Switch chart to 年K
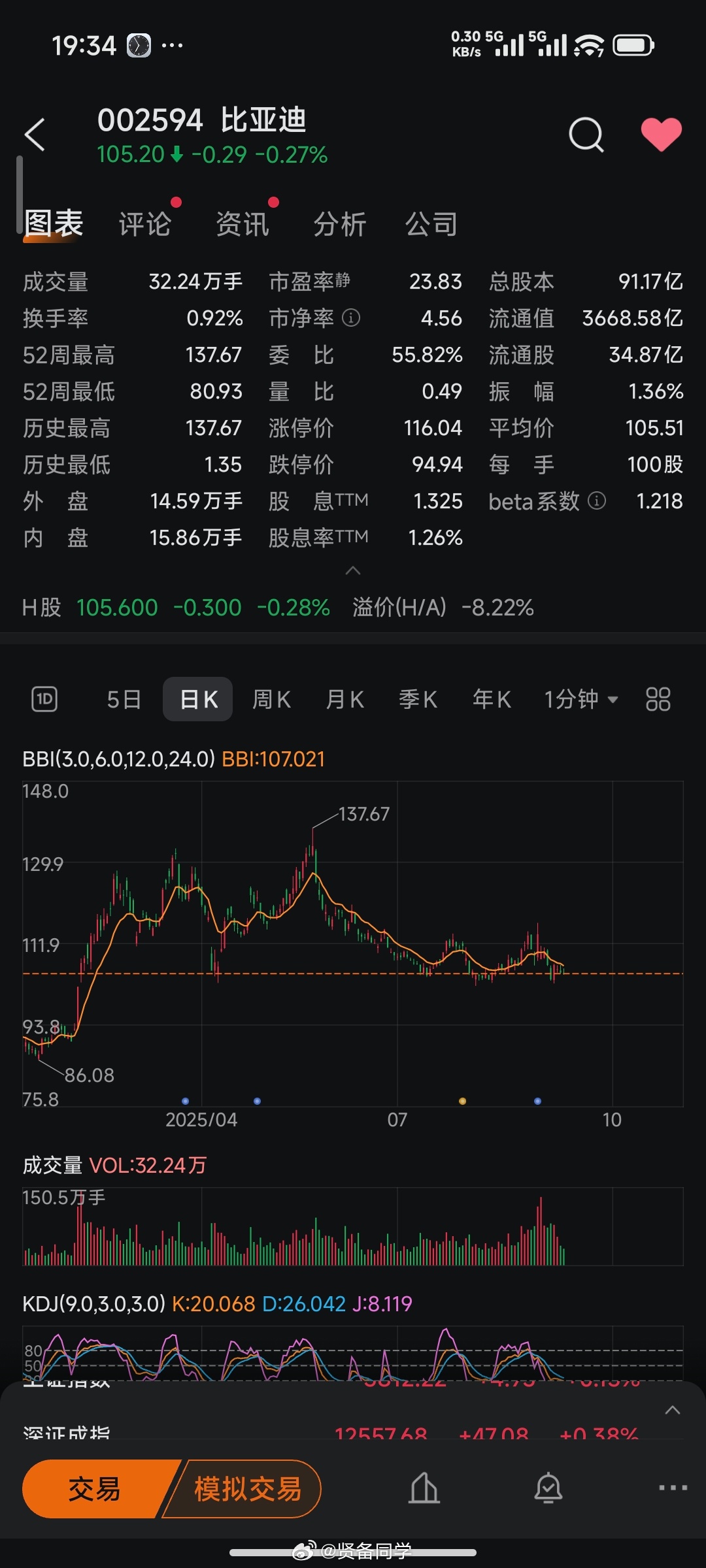706x1568 pixels. click(x=492, y=700)
